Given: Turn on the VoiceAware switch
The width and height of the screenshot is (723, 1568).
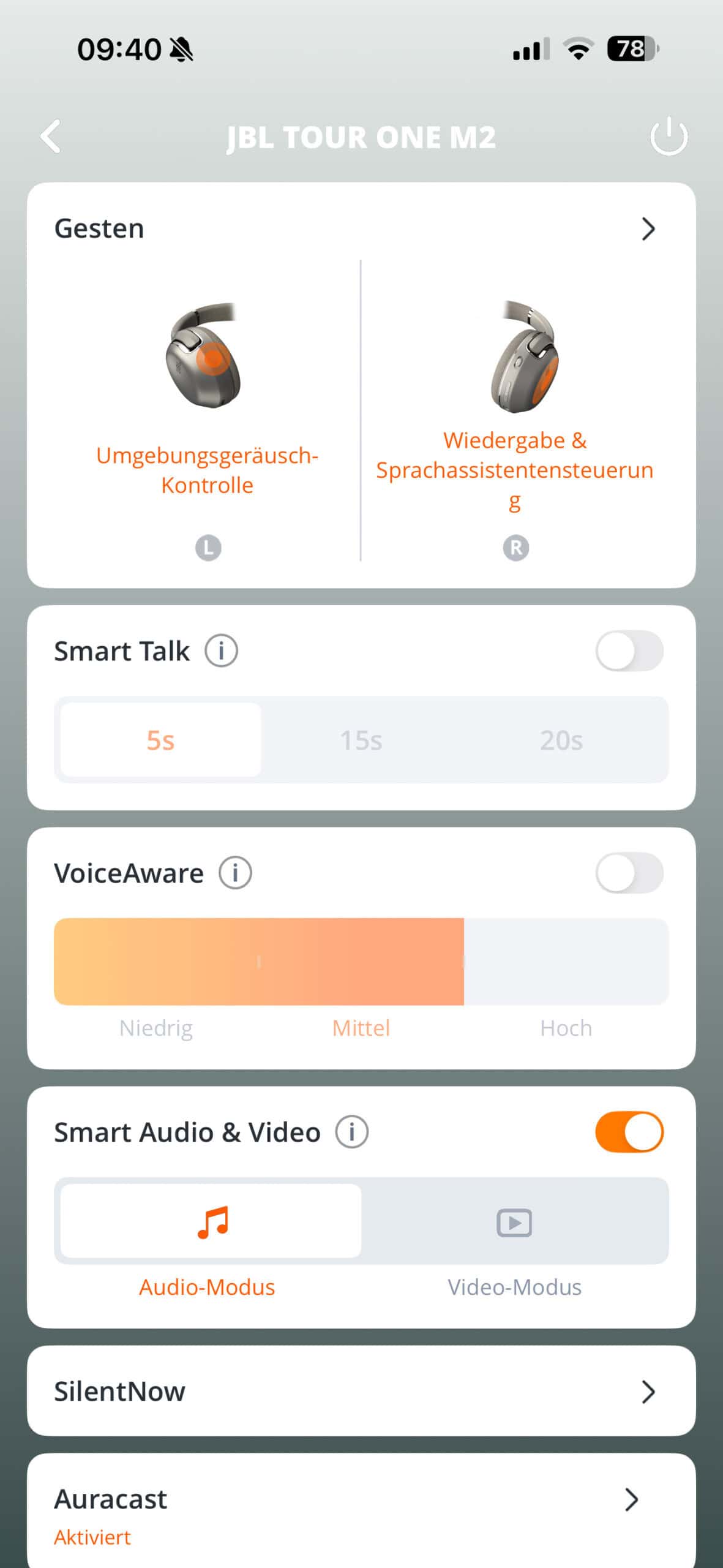Looking at the screenshot, I should [x=629, y=873].
